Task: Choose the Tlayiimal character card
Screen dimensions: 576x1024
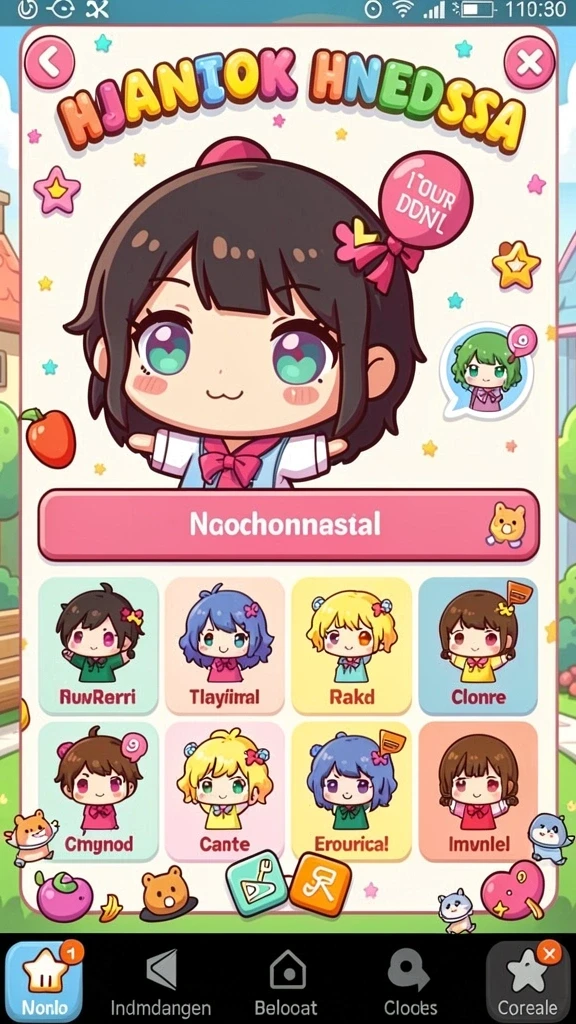Action: pyautogui.click(x=225, y=646)
